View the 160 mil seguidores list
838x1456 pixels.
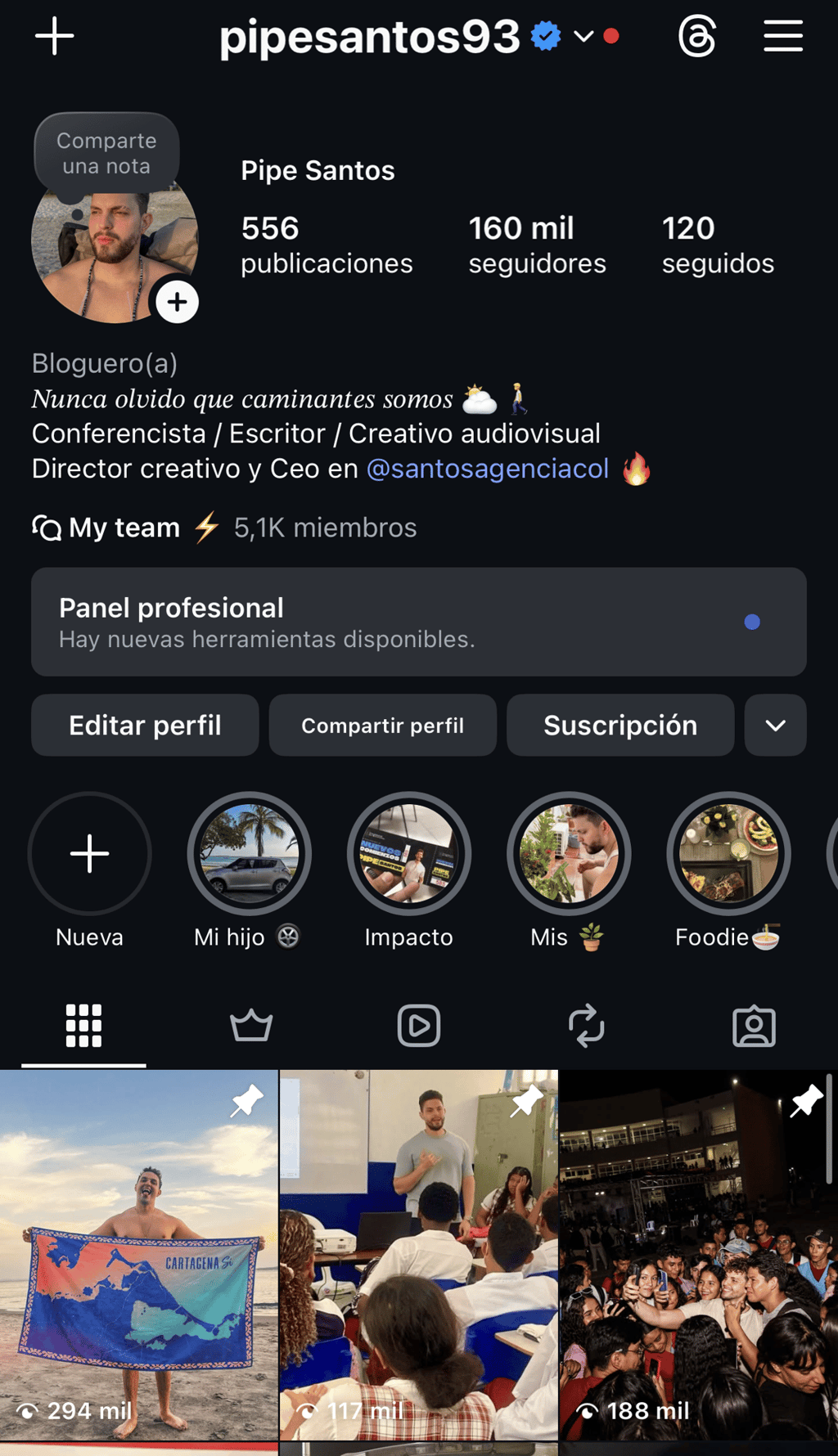pos(537,245)
